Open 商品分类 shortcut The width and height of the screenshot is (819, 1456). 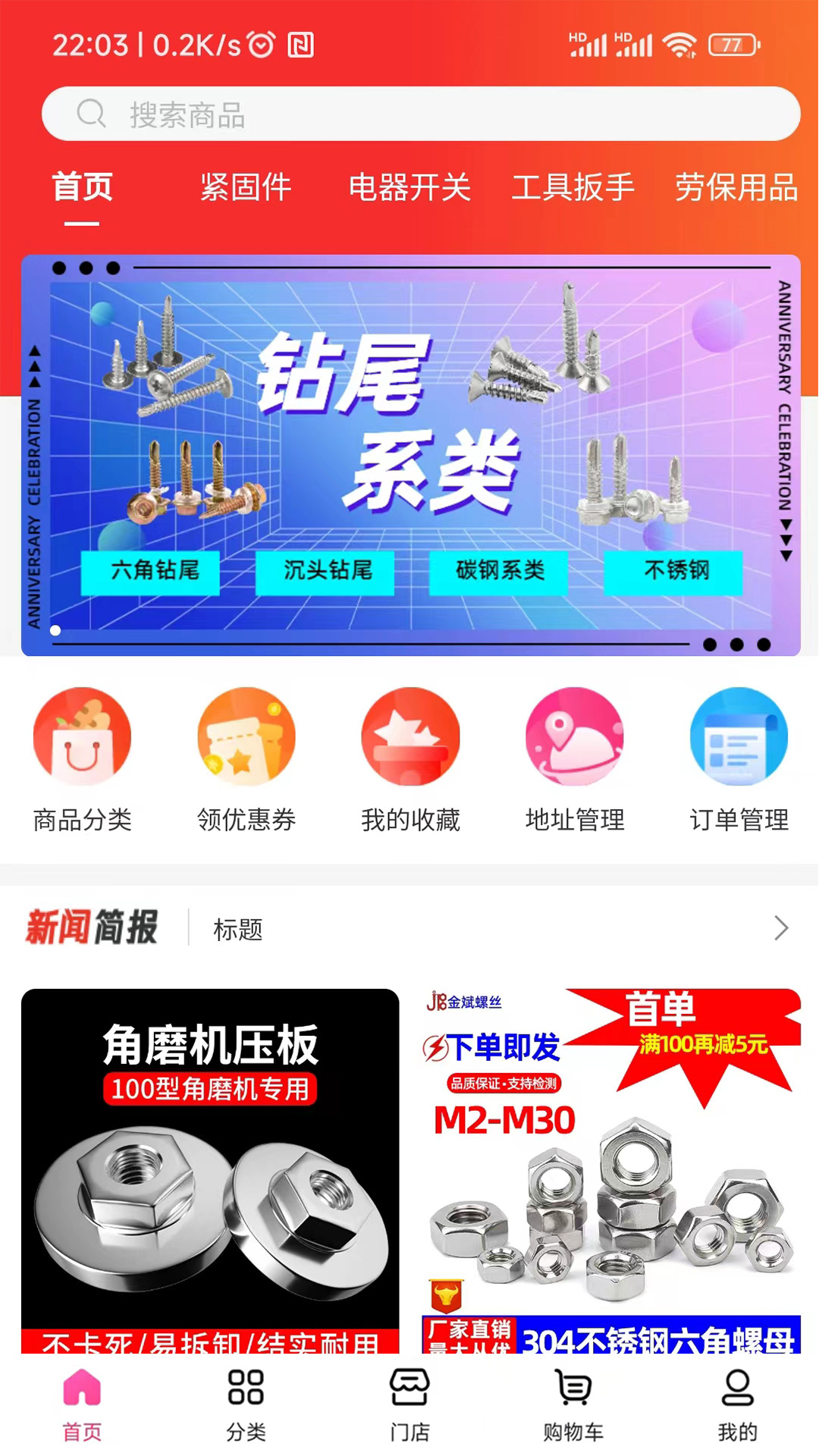[82, 759]
